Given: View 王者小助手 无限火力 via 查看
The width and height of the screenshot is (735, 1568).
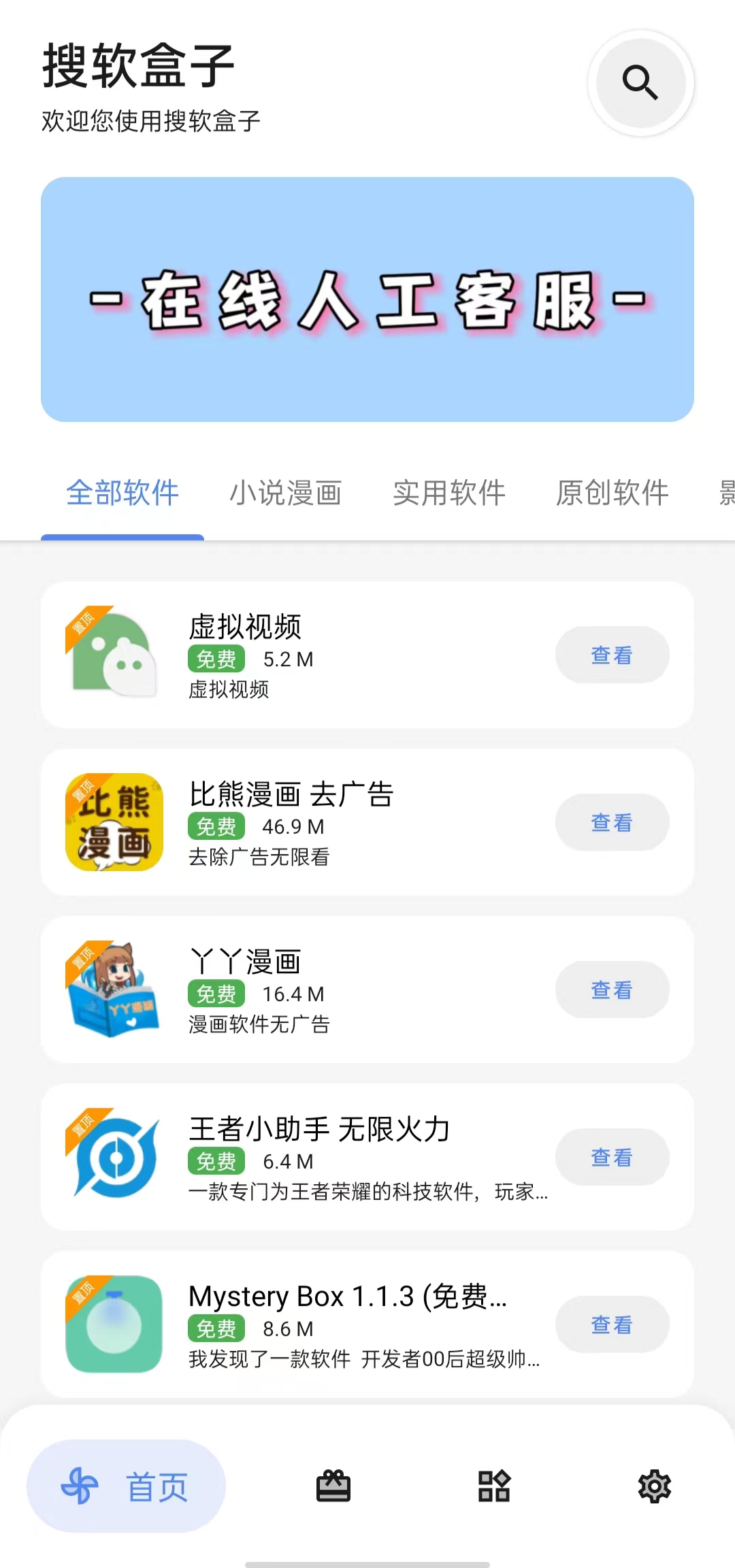Looking at the screenshot, I should [612, 1157].
